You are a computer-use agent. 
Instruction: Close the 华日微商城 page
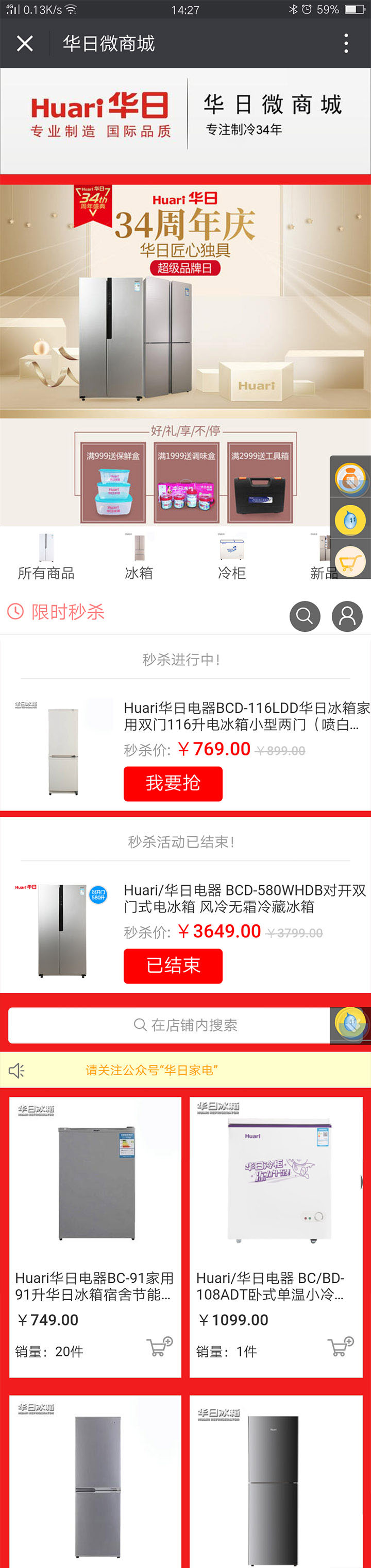25,43
